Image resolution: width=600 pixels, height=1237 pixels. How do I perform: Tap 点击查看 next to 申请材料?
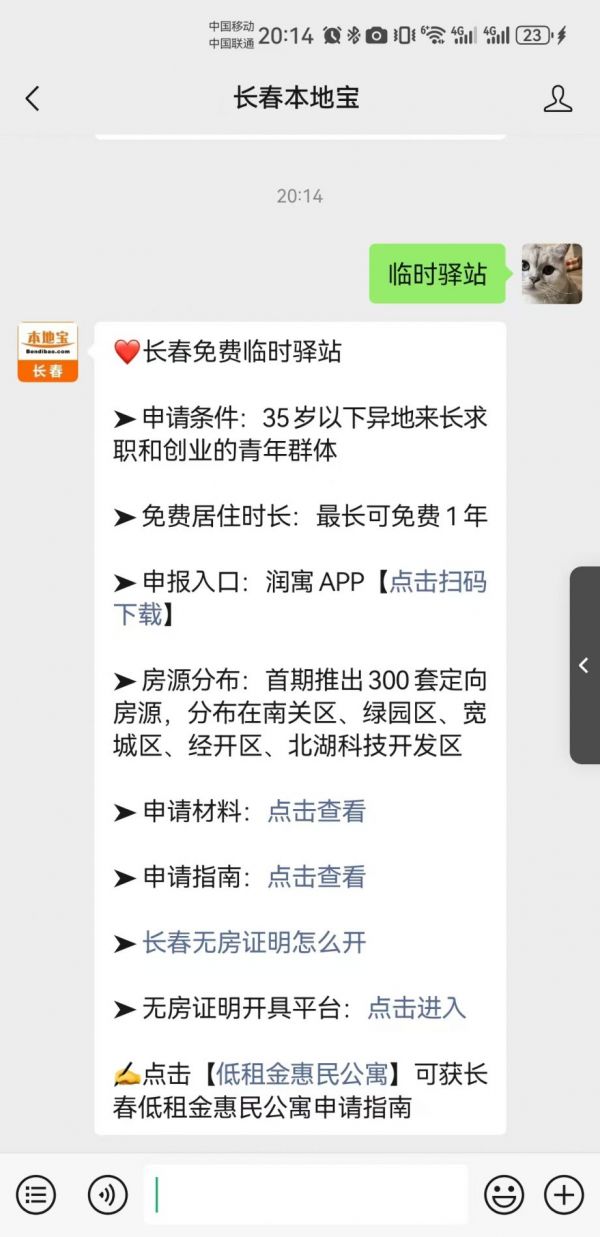[x=317, y=811]
